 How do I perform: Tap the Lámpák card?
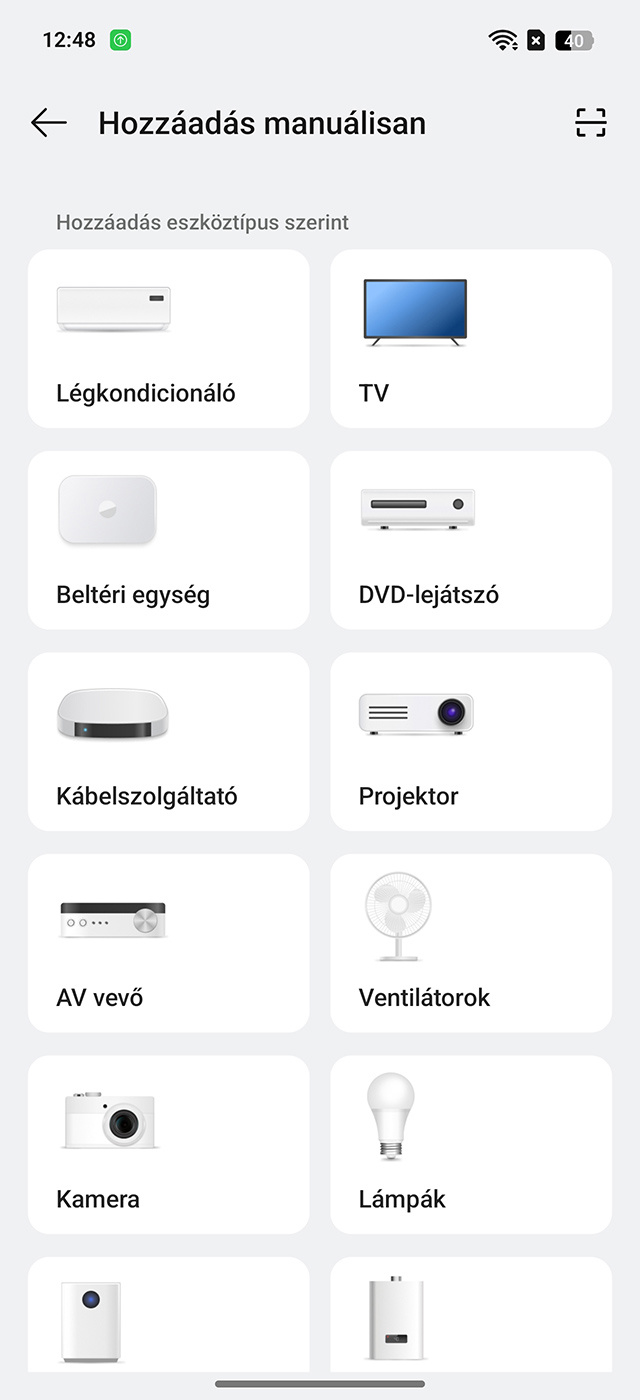(471, 1145)
